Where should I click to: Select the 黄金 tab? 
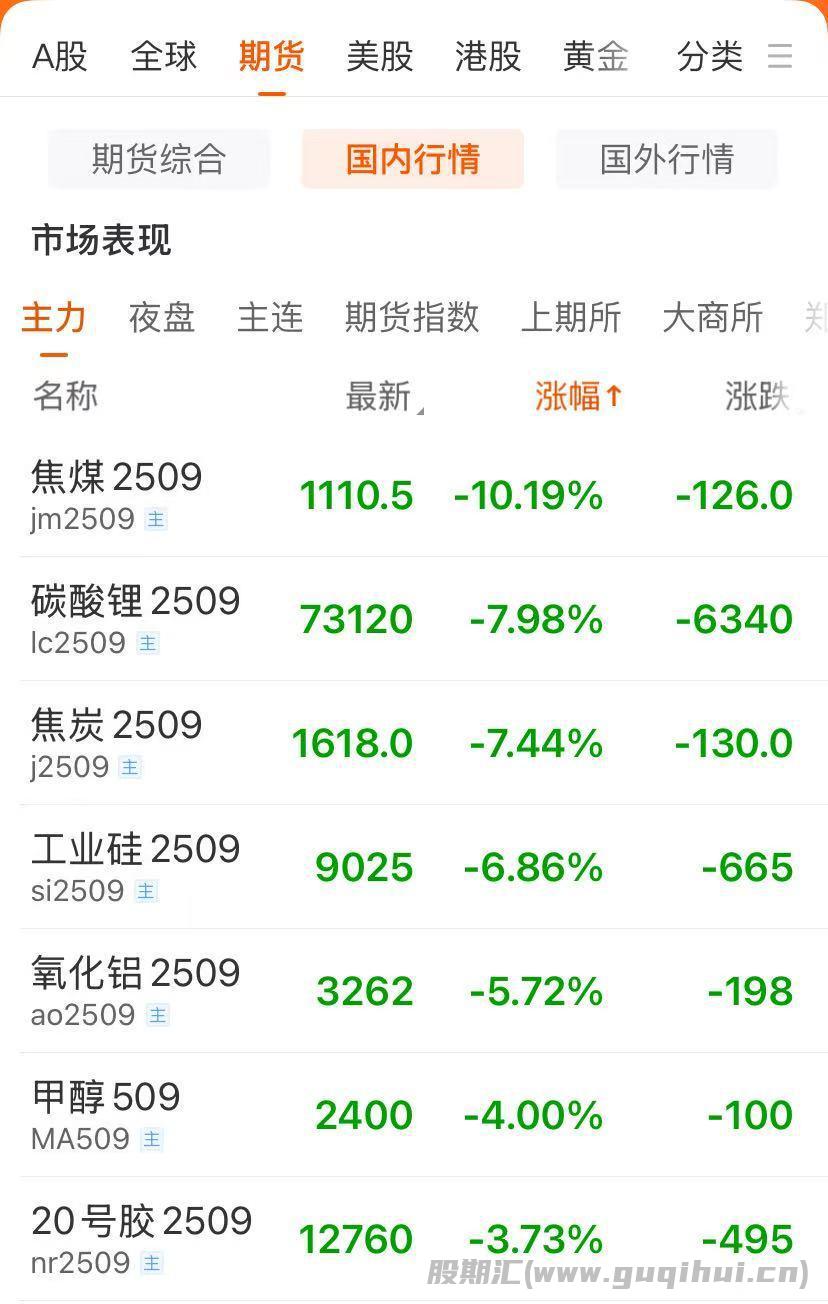[596, 56]
